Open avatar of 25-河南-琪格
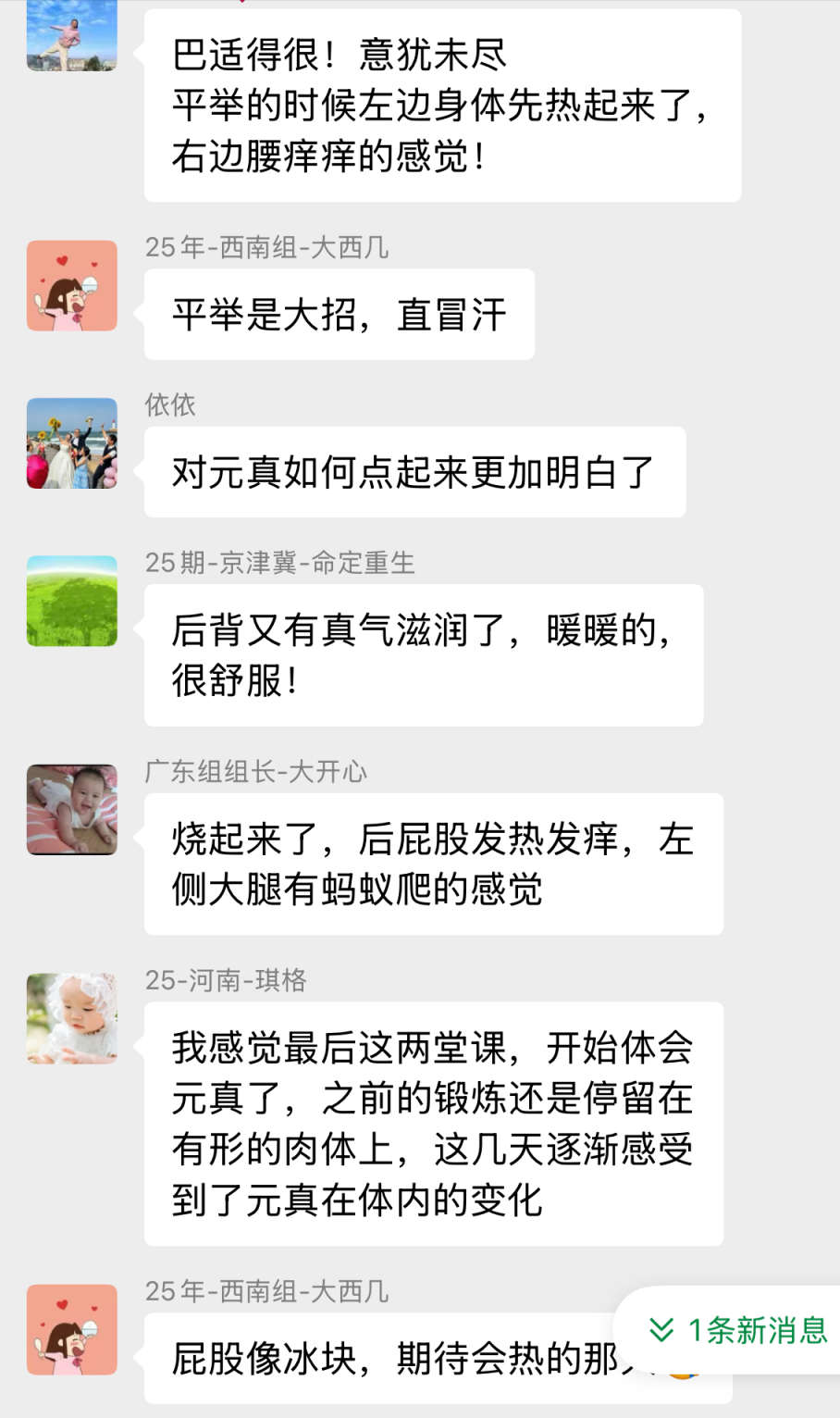Image resolution: width=840 pixels, height=1418 pixels. pos(72,1018)
